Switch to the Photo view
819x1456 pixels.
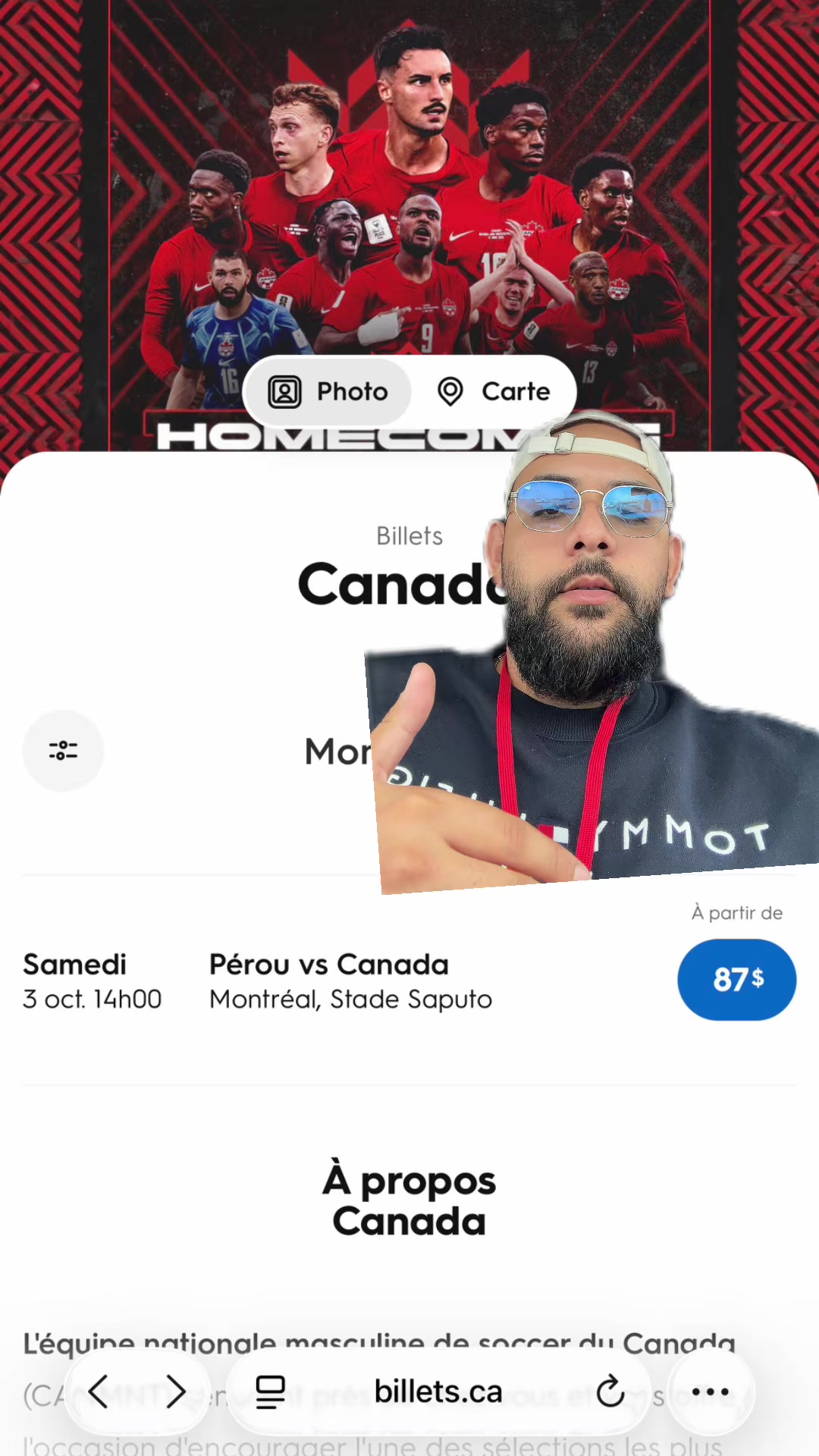328,391
